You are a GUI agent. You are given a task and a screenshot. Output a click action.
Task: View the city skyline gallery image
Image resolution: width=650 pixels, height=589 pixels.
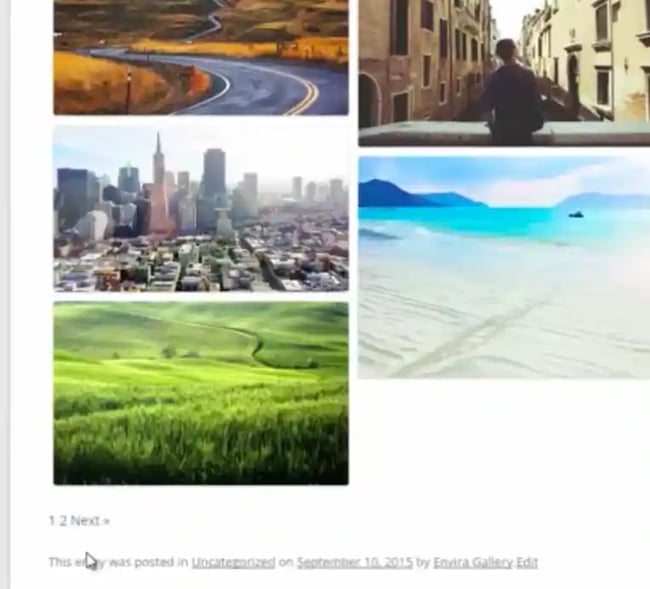(200, 209)
